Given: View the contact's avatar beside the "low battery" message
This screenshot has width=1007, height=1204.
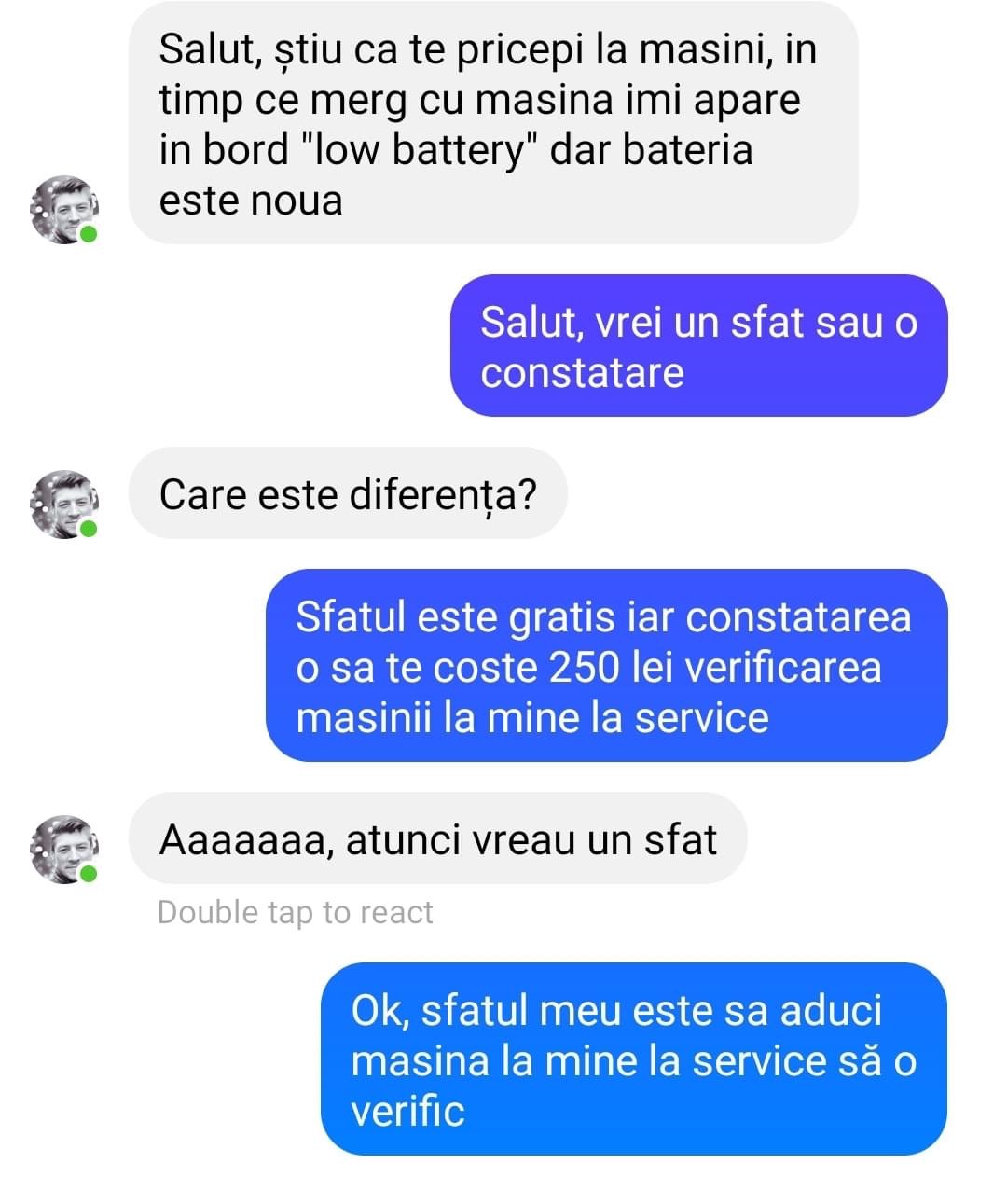Looking at the screenshot, I should tap(64, 209).
